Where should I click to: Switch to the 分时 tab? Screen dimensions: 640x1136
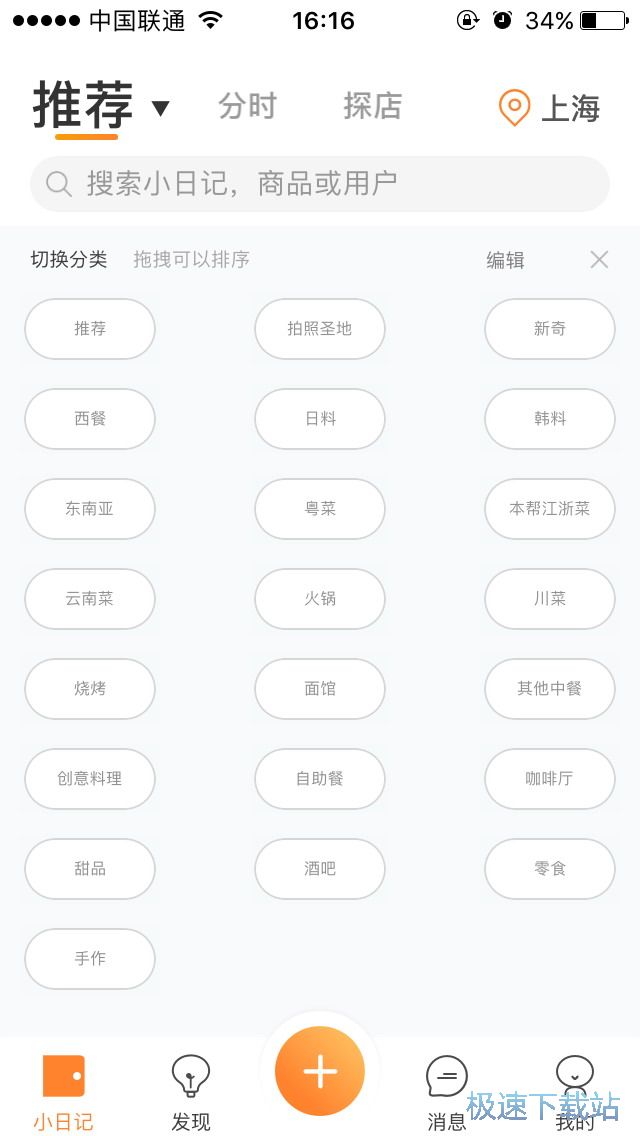247,106
